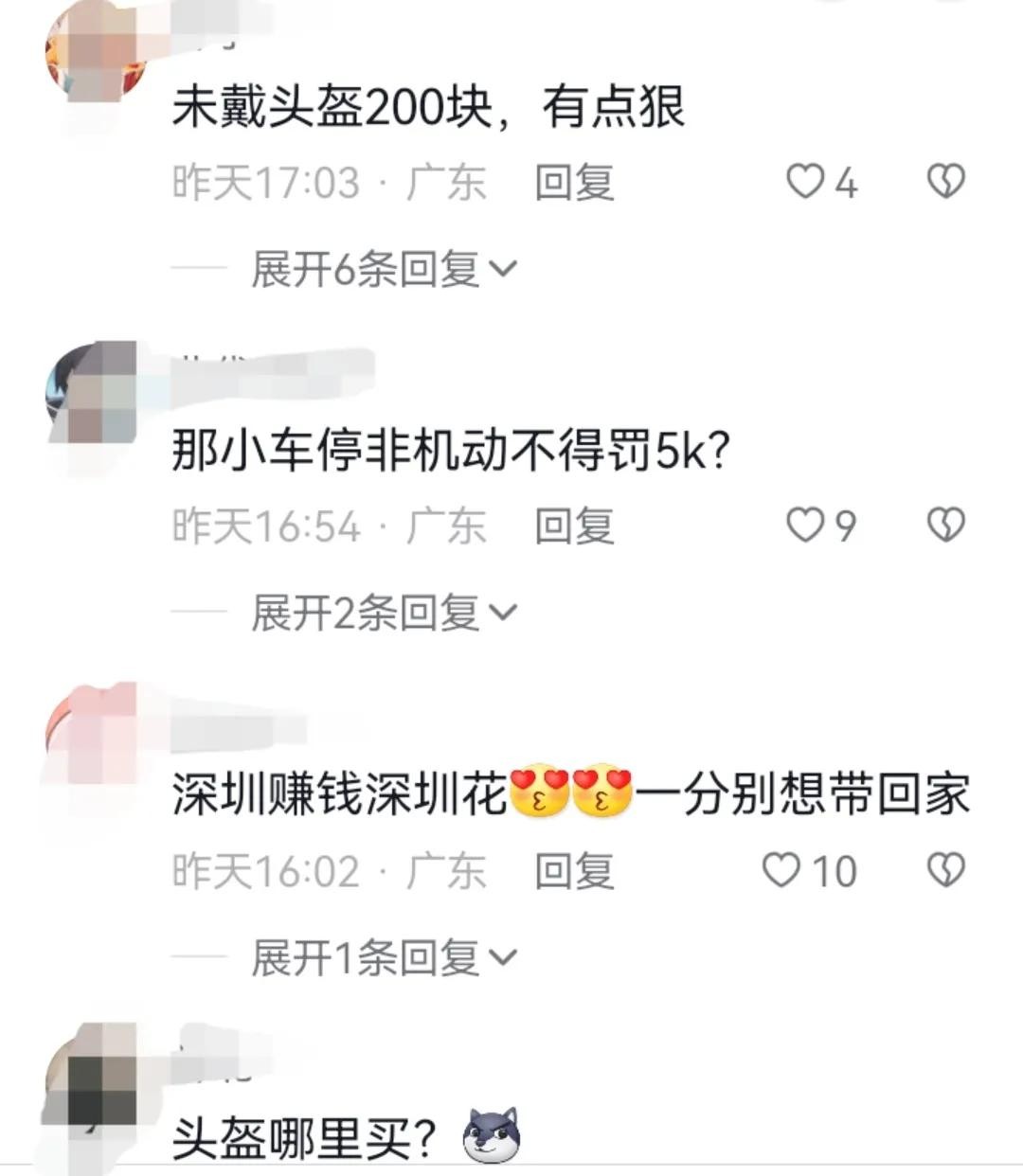
Task: Like the comment 深圳赚钱深圳花
Action: tap(782, 869)
